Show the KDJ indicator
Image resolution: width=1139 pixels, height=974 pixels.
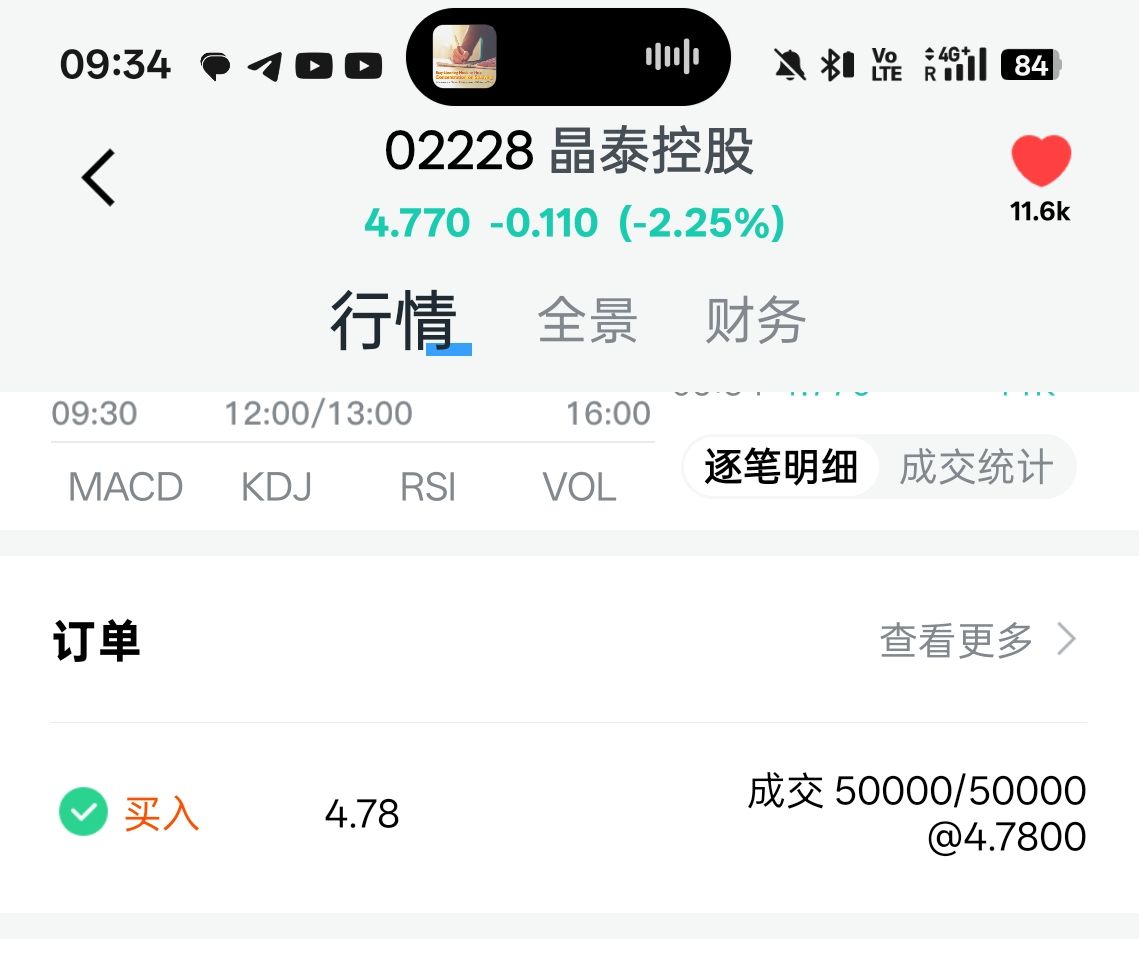click(276, 488)
